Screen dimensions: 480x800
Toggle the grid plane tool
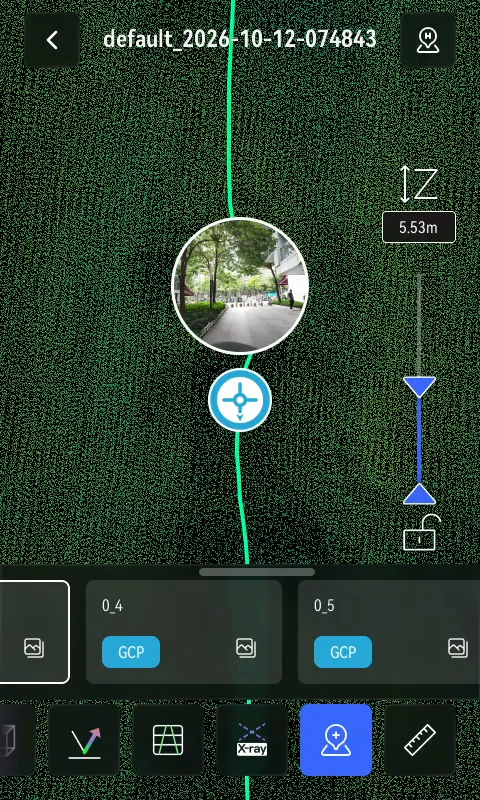click(168, 740)
